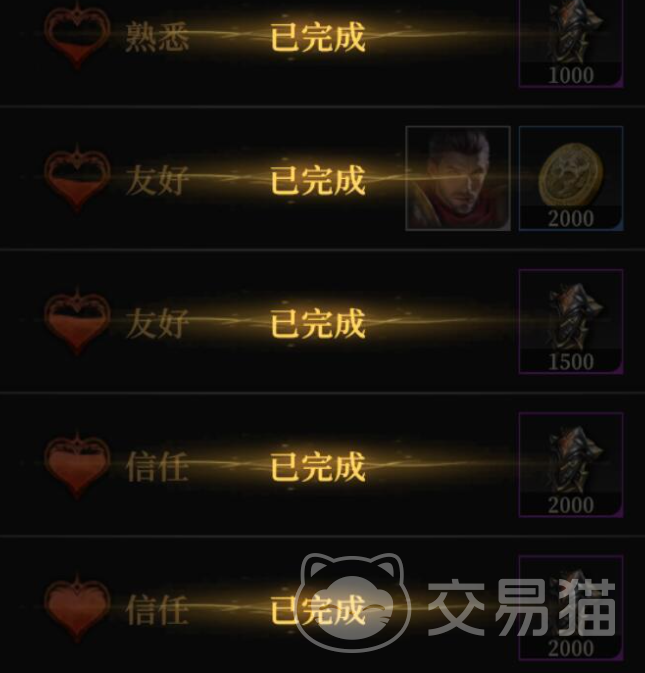Open the hero portrait reward in the 友好 row
The height and width of the screenshot is (673, 645).
(x=458, y=178)
